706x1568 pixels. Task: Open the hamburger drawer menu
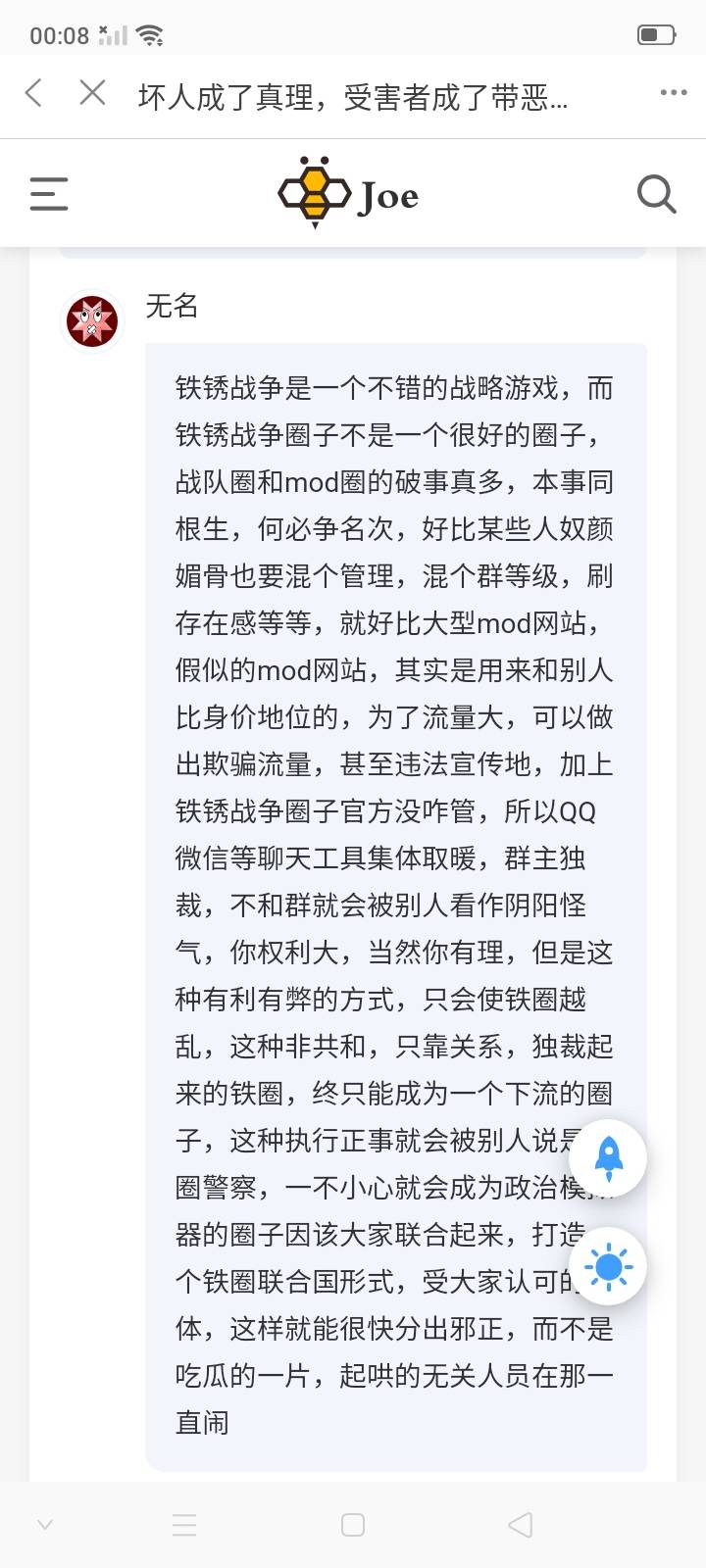coord(49,194)
